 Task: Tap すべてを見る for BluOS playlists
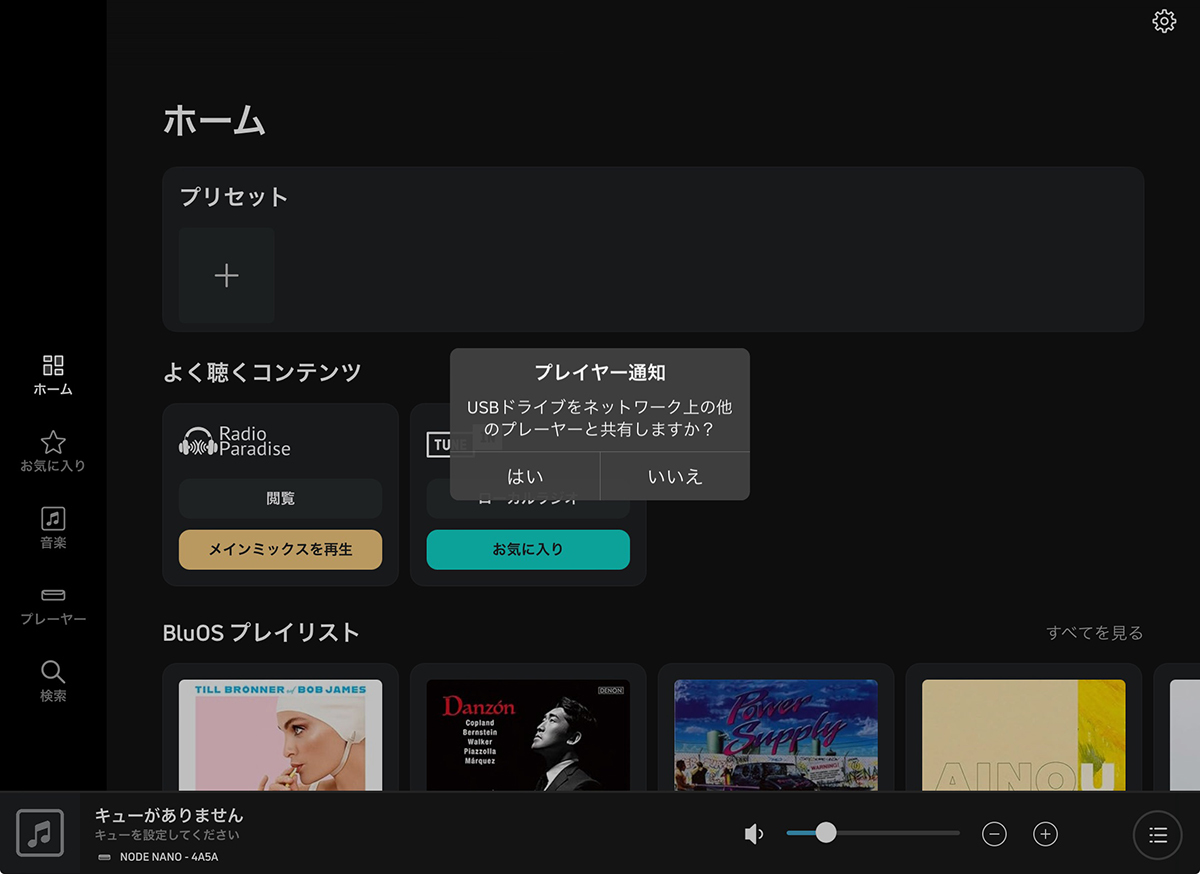pos(1094,632)
